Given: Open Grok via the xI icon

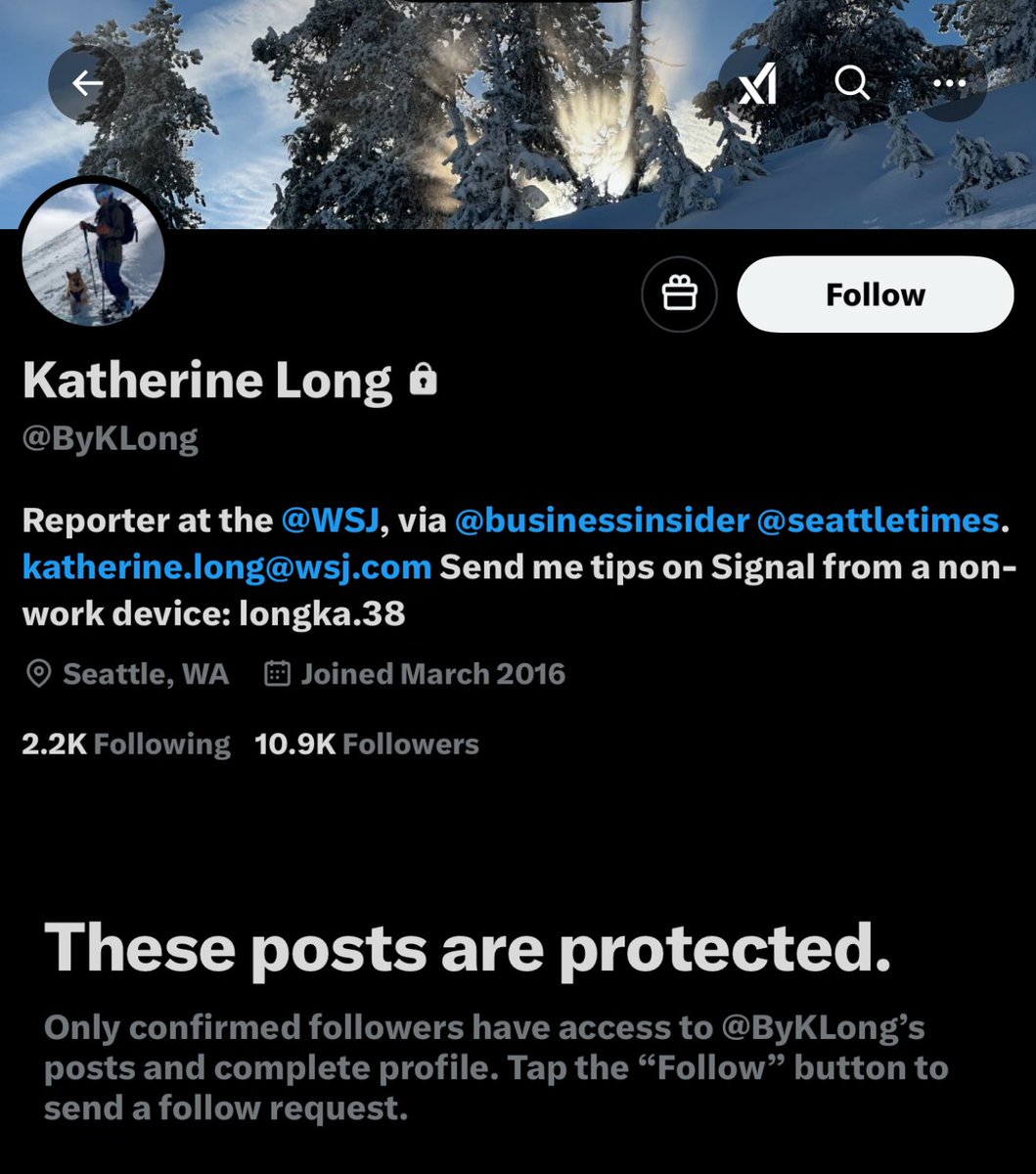Looking at the screenshot, I should tap(757, 85).
